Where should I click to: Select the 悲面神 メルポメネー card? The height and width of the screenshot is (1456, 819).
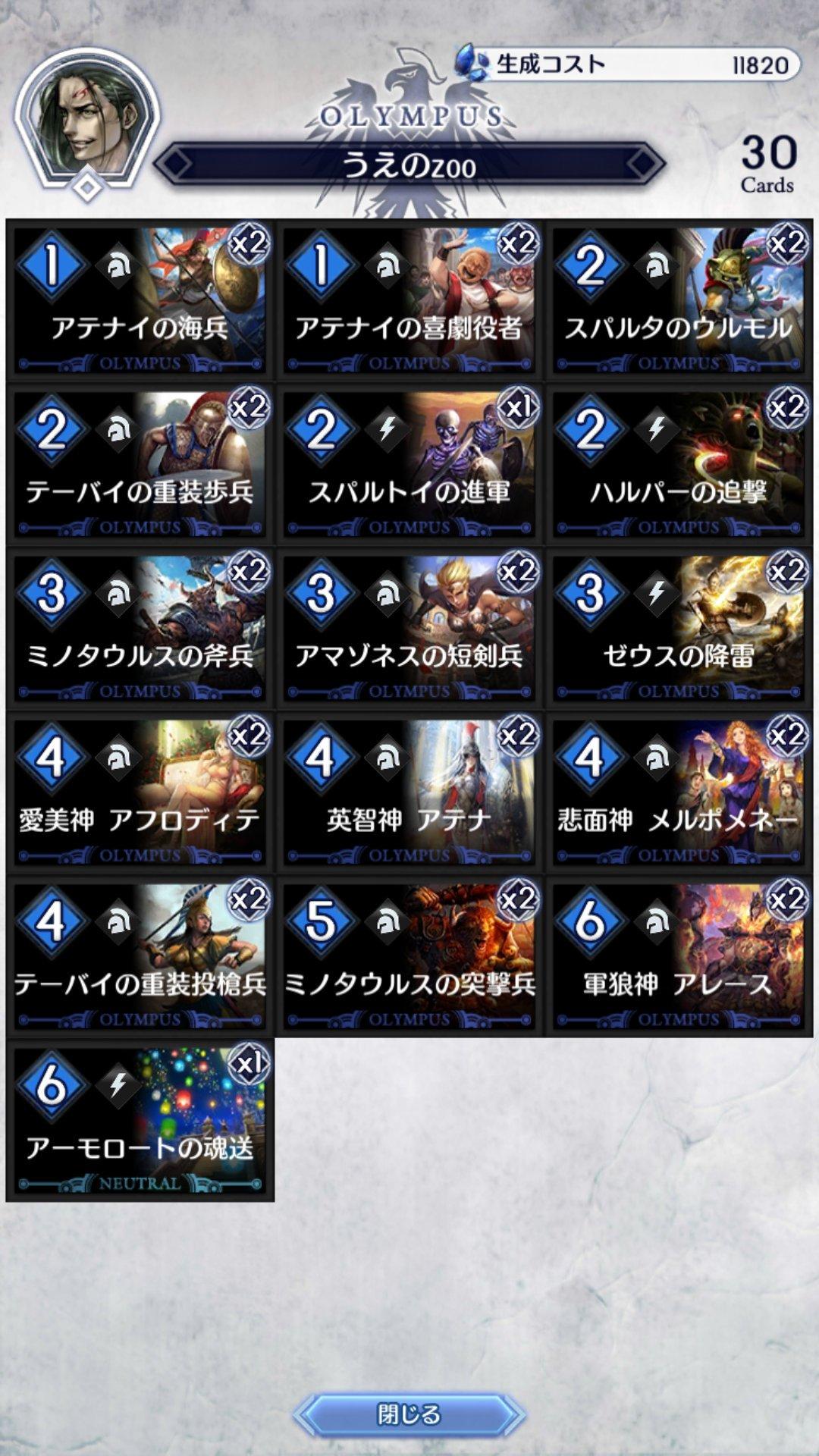click(678, 792)
